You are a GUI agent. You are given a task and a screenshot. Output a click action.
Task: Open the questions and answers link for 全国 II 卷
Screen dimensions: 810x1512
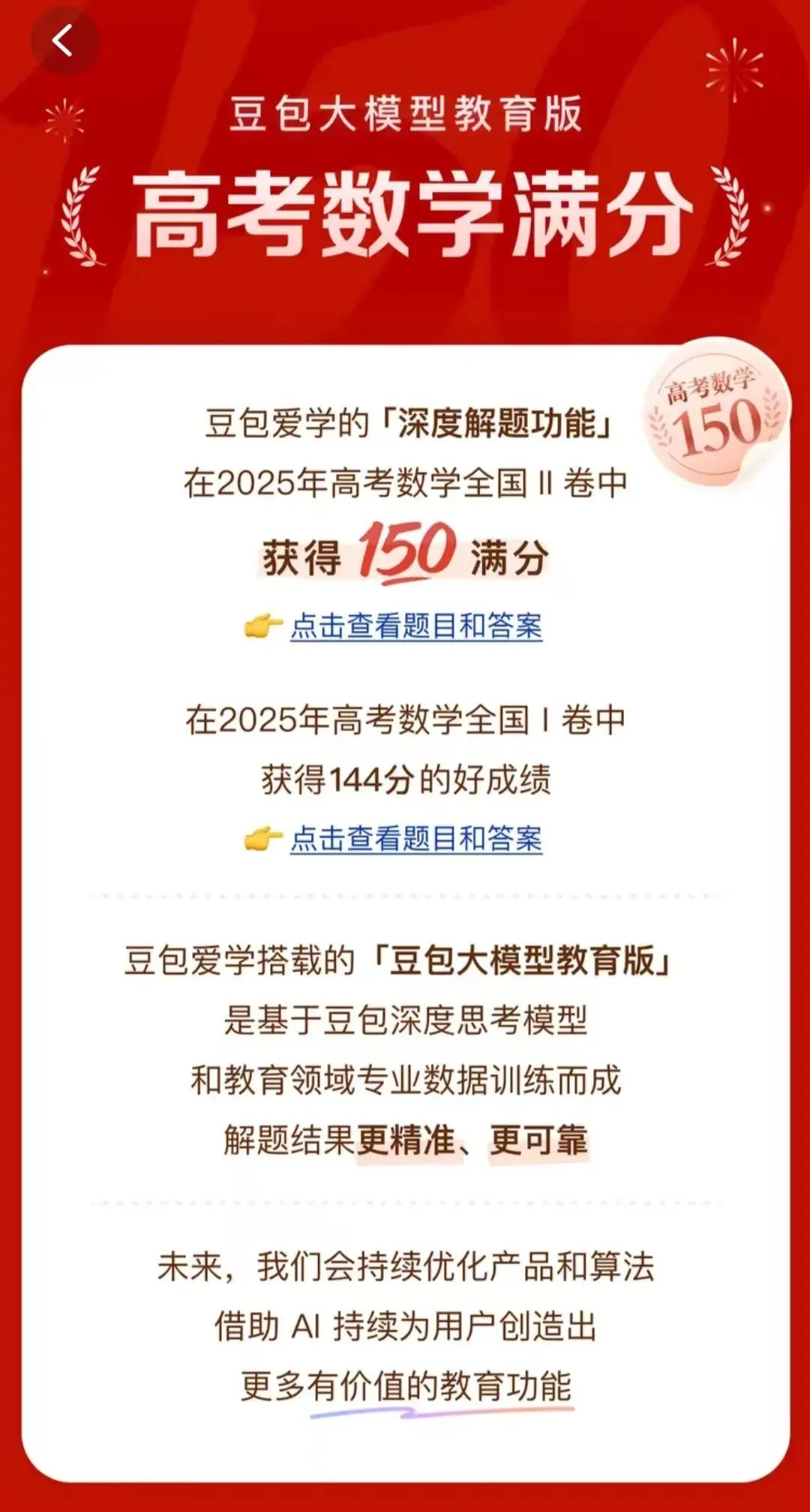point(416,626)
